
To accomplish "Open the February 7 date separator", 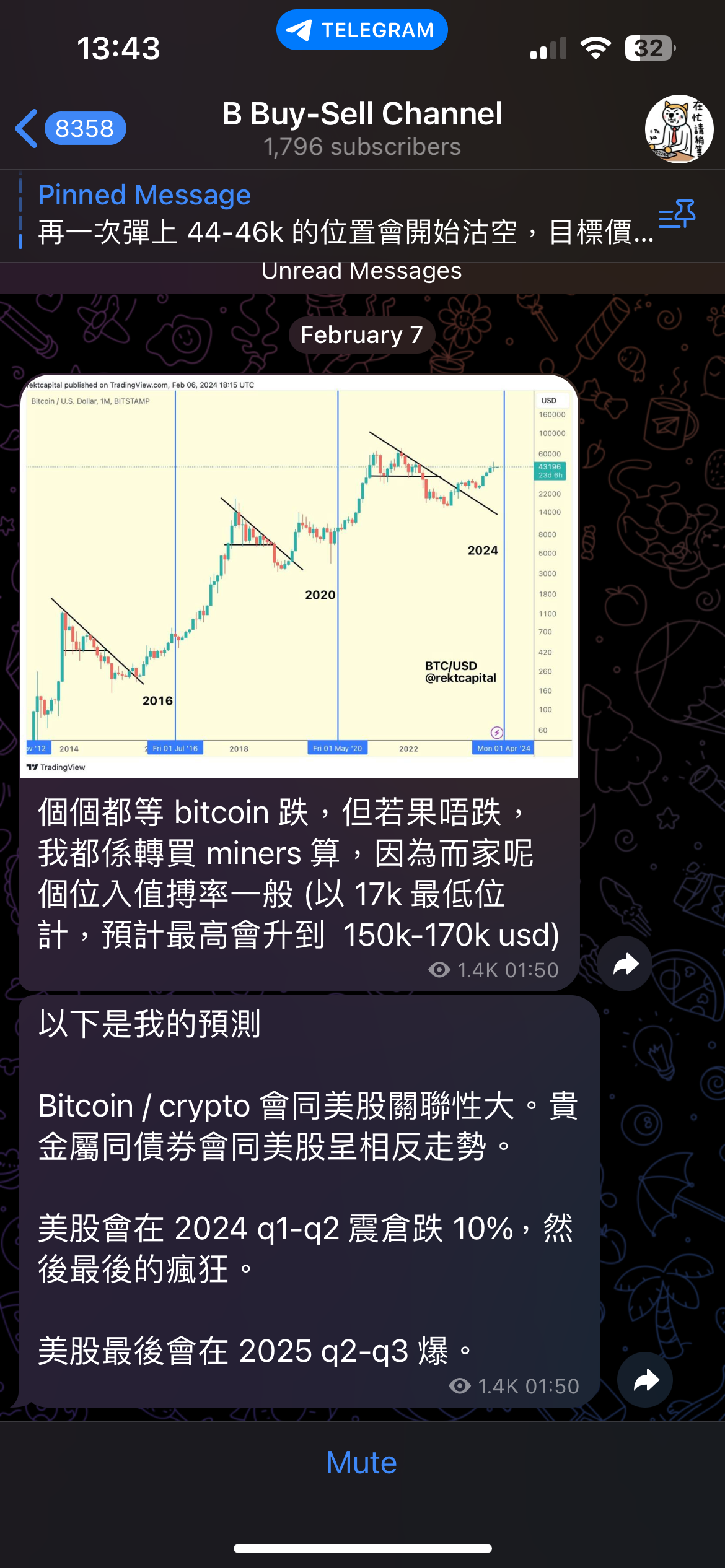I will point(362,334).
